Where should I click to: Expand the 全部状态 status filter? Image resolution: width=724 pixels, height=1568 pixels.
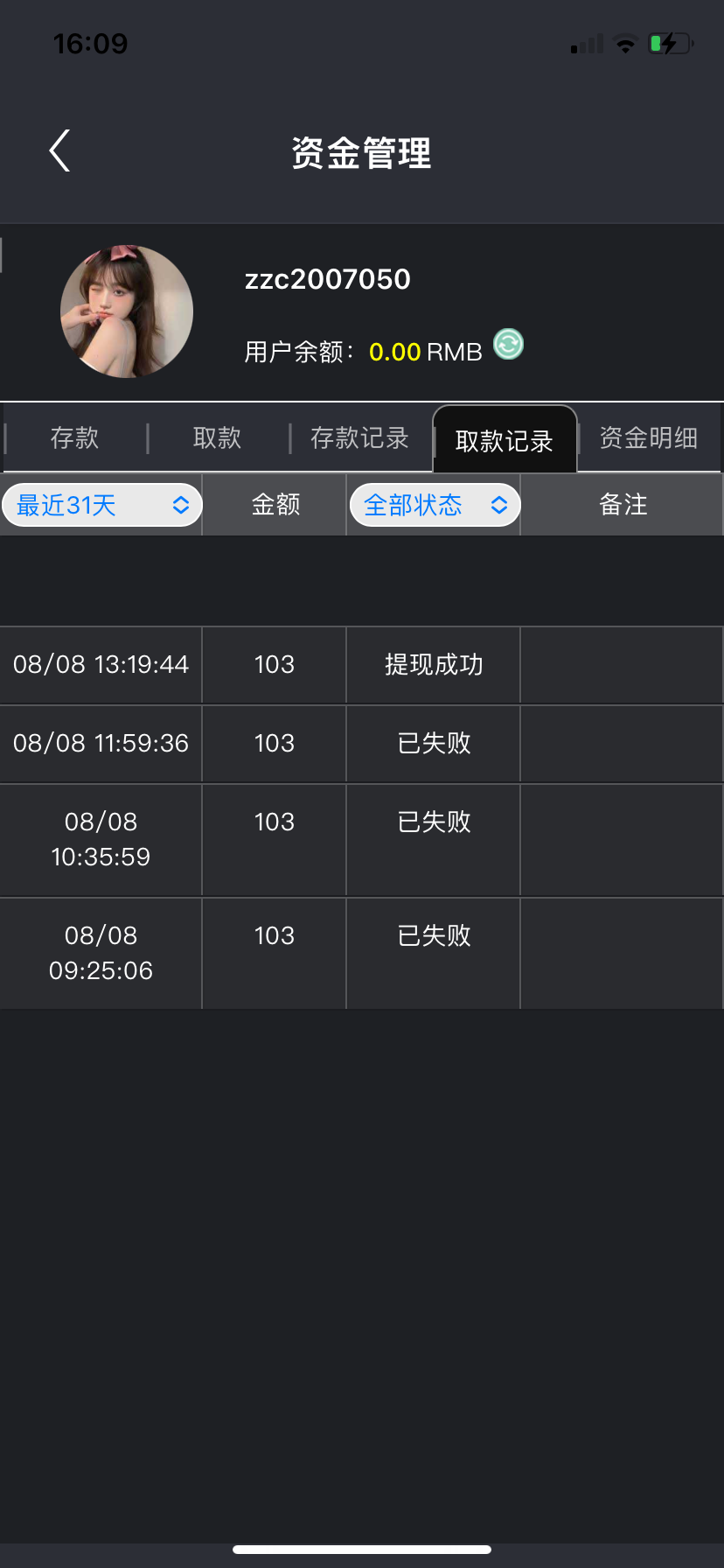click(435, 505)
